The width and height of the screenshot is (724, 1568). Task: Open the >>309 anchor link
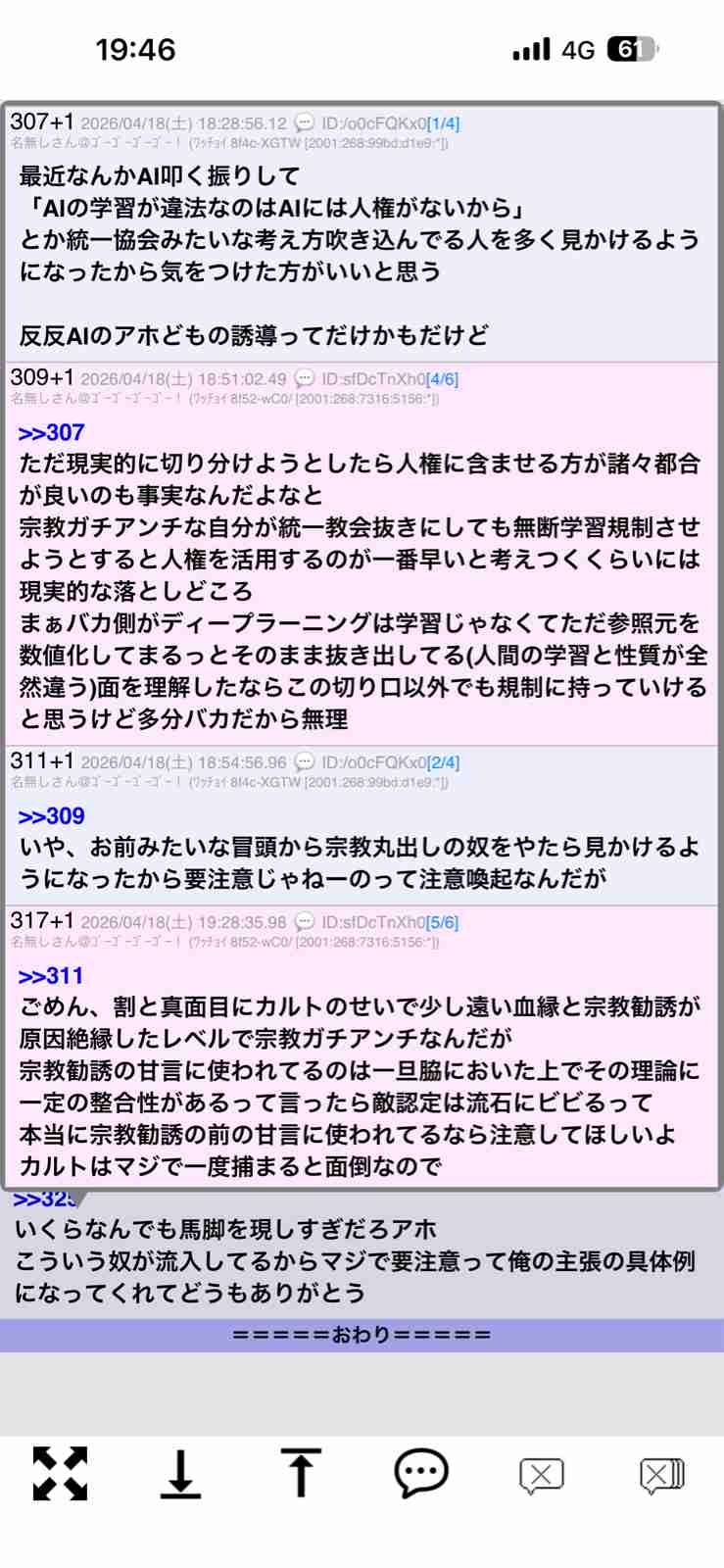click(52, 815)
